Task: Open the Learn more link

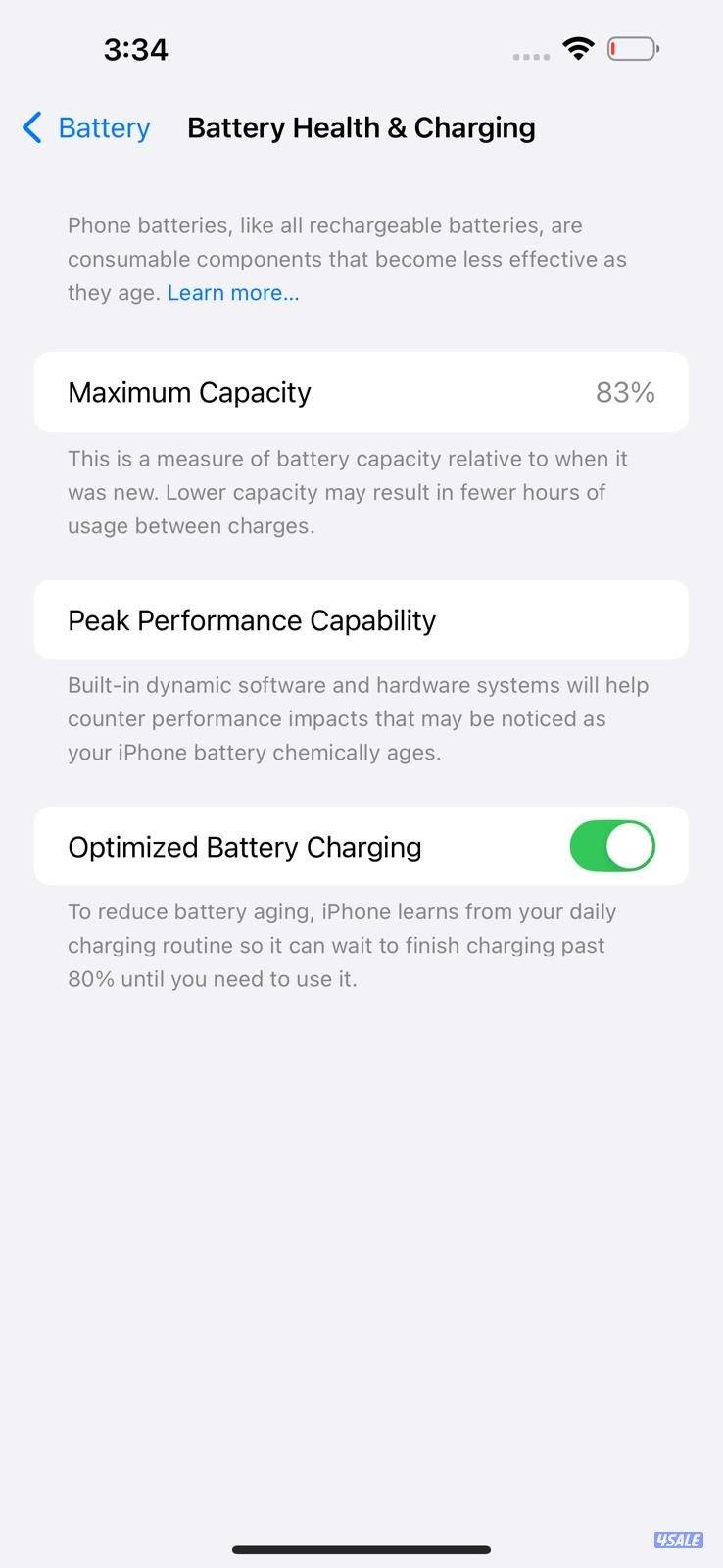Action: click(x=232, y=292)
